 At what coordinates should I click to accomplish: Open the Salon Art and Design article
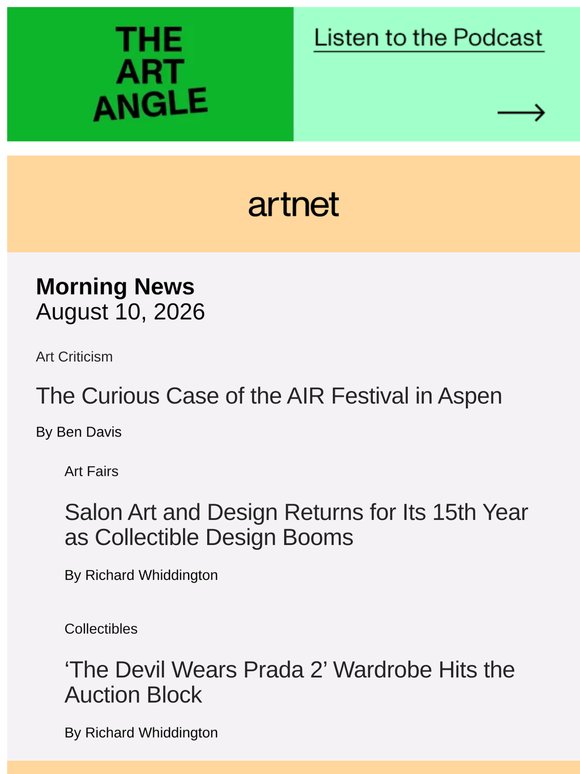coord(296,525)
